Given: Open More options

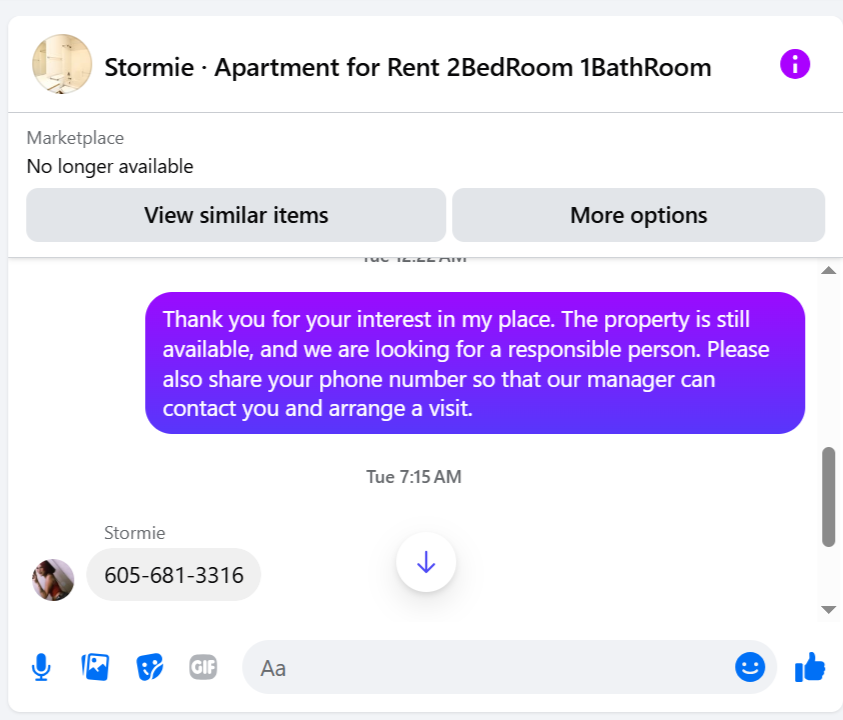Looking at the screenshot, I should (x=638, y=215).
